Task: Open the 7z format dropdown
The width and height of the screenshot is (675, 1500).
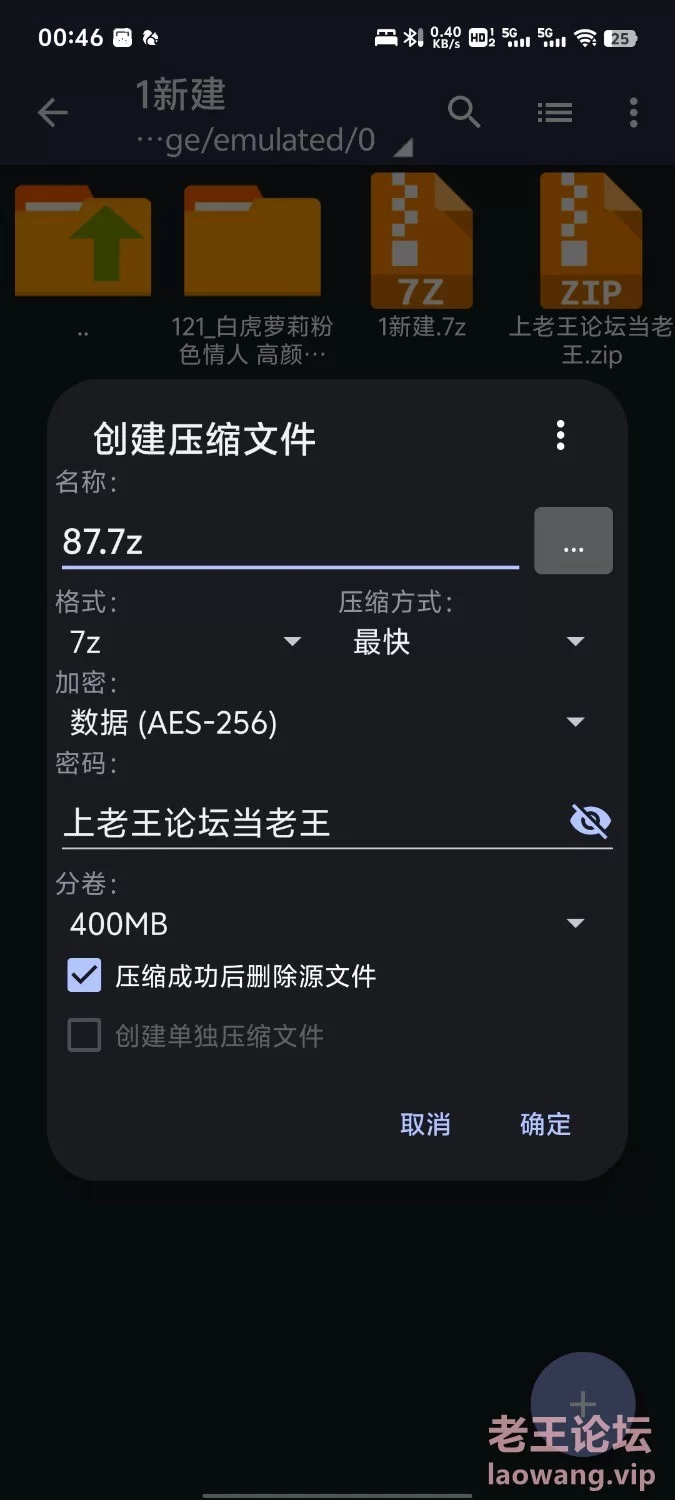Action: (185, 641)
